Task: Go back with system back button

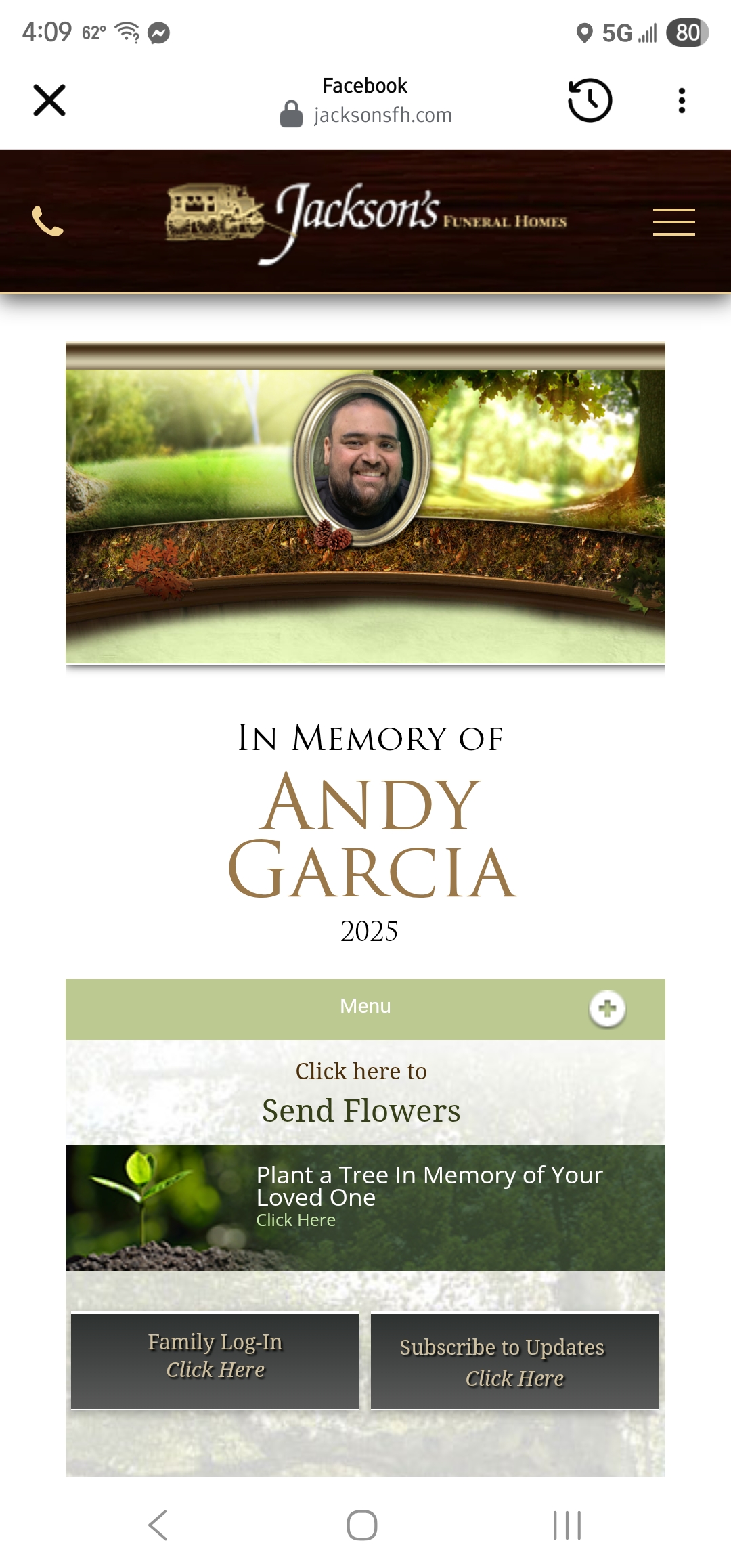Action: 158,1525
